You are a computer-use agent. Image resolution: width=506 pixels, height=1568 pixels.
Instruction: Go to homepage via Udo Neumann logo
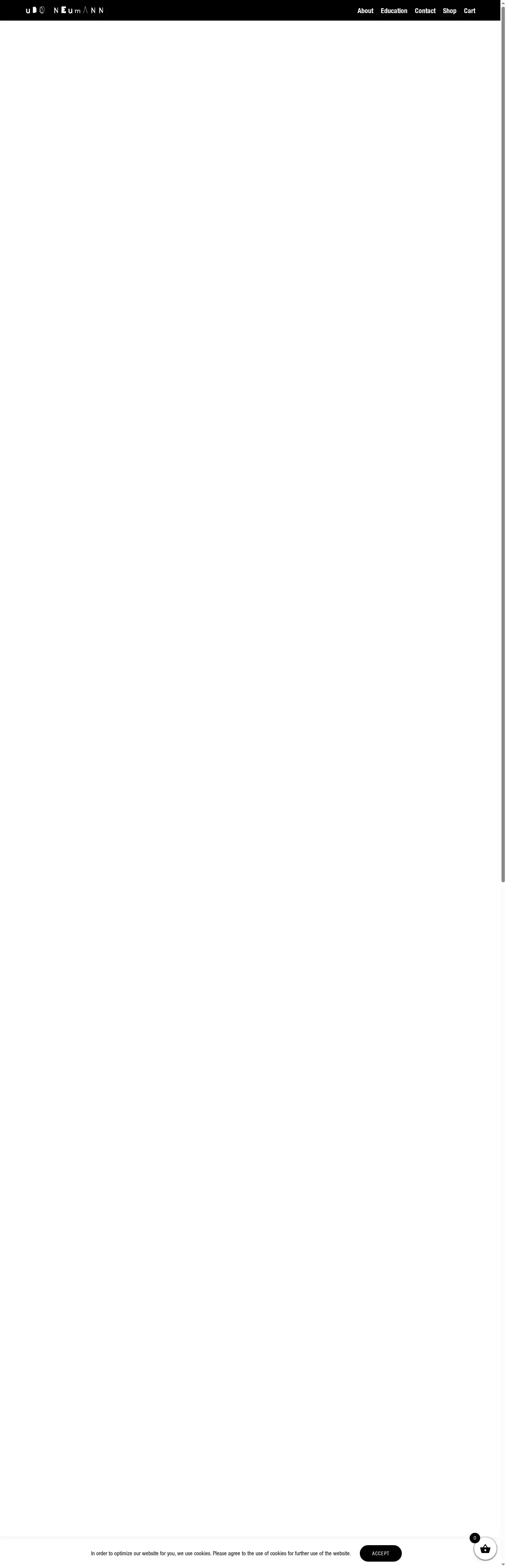coord(64,10)
